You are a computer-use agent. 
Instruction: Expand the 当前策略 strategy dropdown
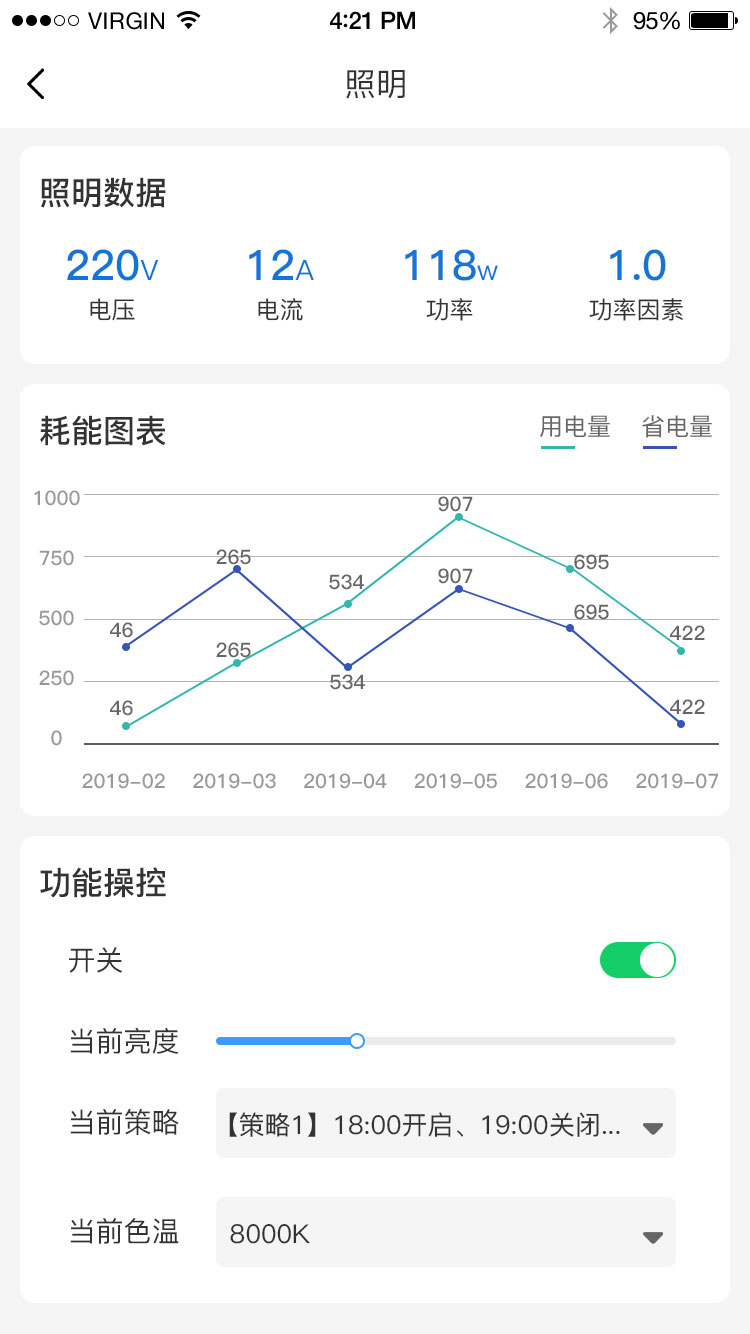(446, 1124)
